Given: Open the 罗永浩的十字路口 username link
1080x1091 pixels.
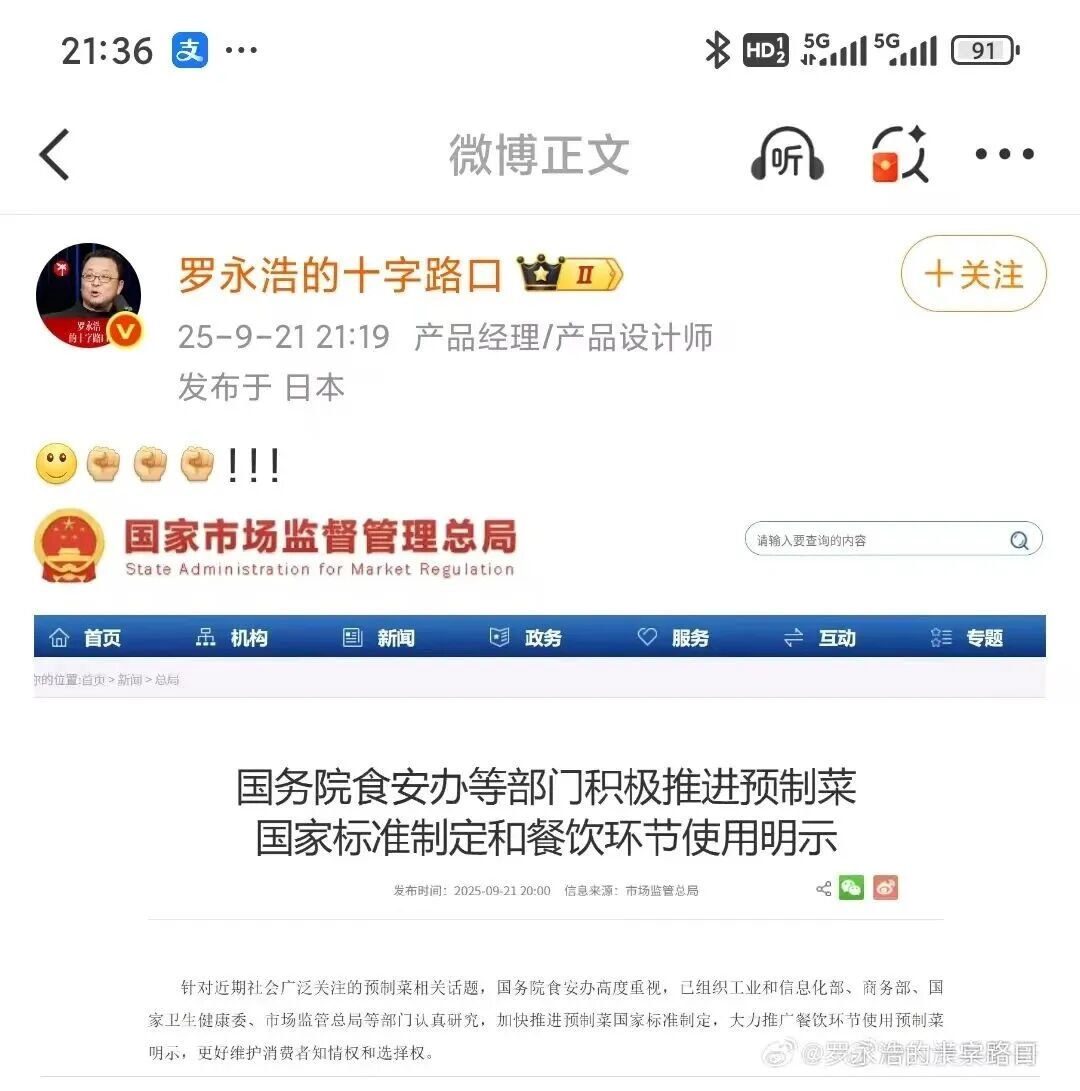Looking at the screenshot, I should pyautogui.click(x=340, y=275).
